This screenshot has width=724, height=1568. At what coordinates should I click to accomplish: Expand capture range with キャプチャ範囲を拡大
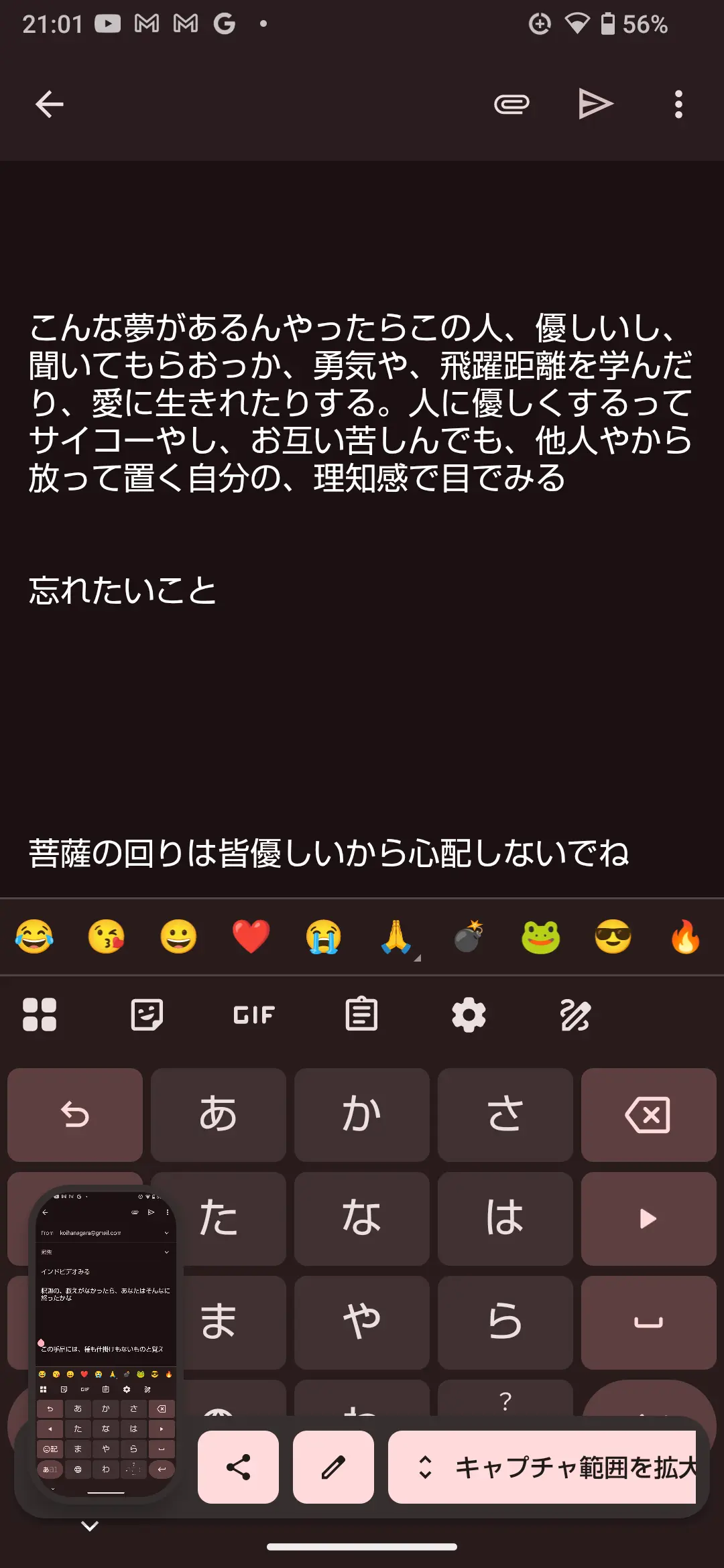(542, 1467)
